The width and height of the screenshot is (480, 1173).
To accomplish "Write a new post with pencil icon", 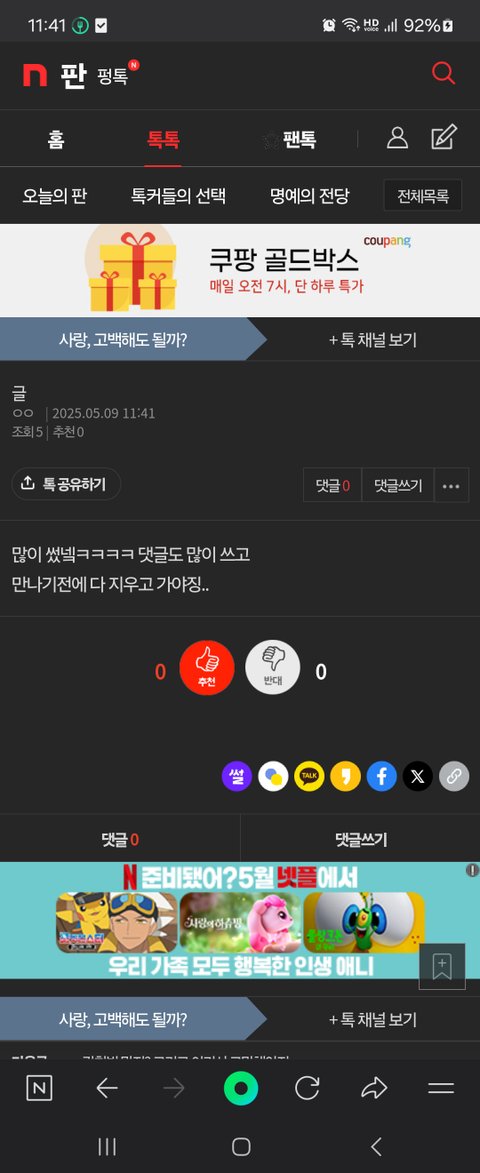I will tap(443, 138).
